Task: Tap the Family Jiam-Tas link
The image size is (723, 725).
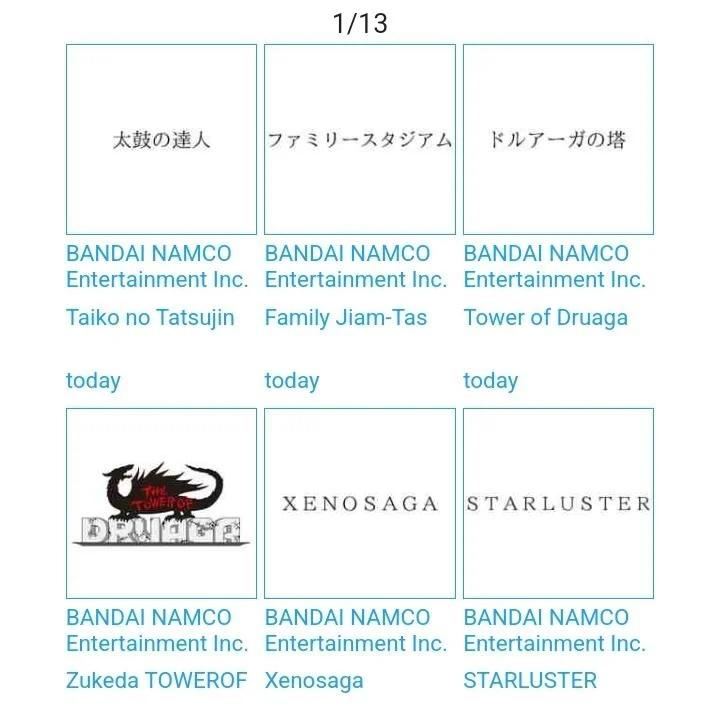Action: [x=345, y=318]
